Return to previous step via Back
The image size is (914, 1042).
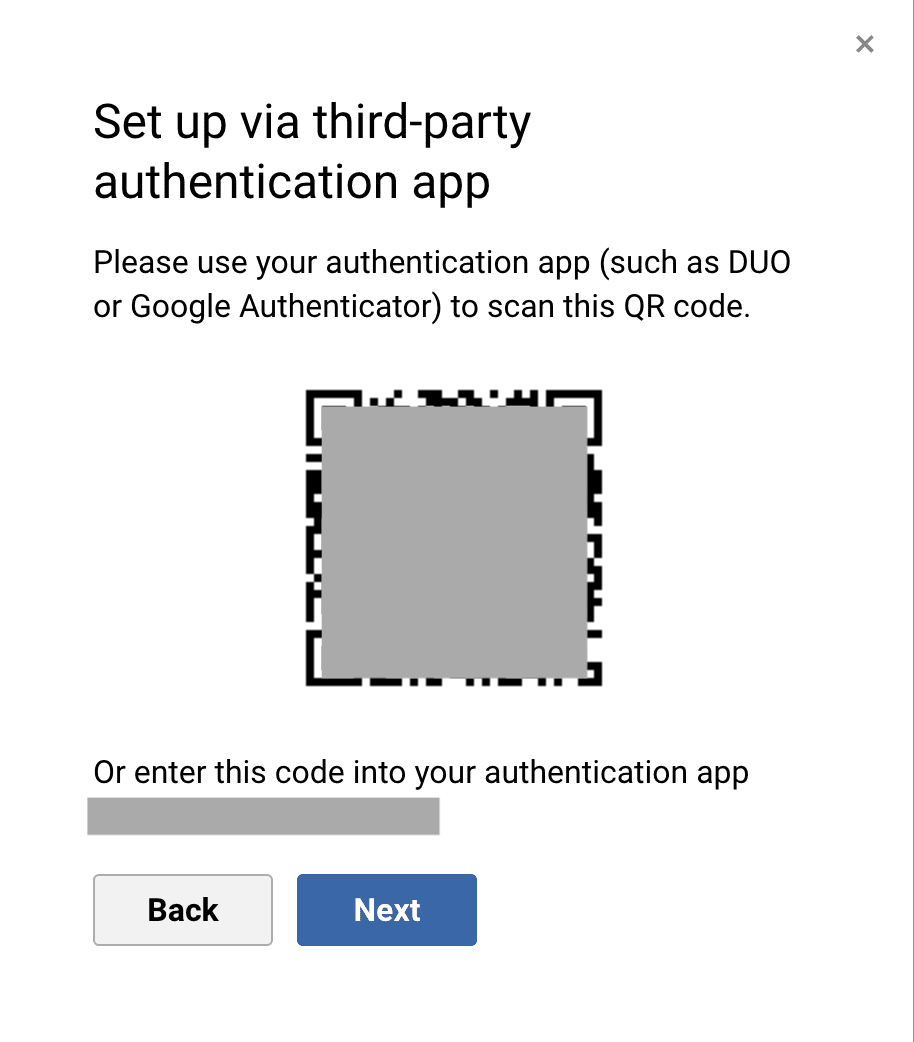coord(182,909)
